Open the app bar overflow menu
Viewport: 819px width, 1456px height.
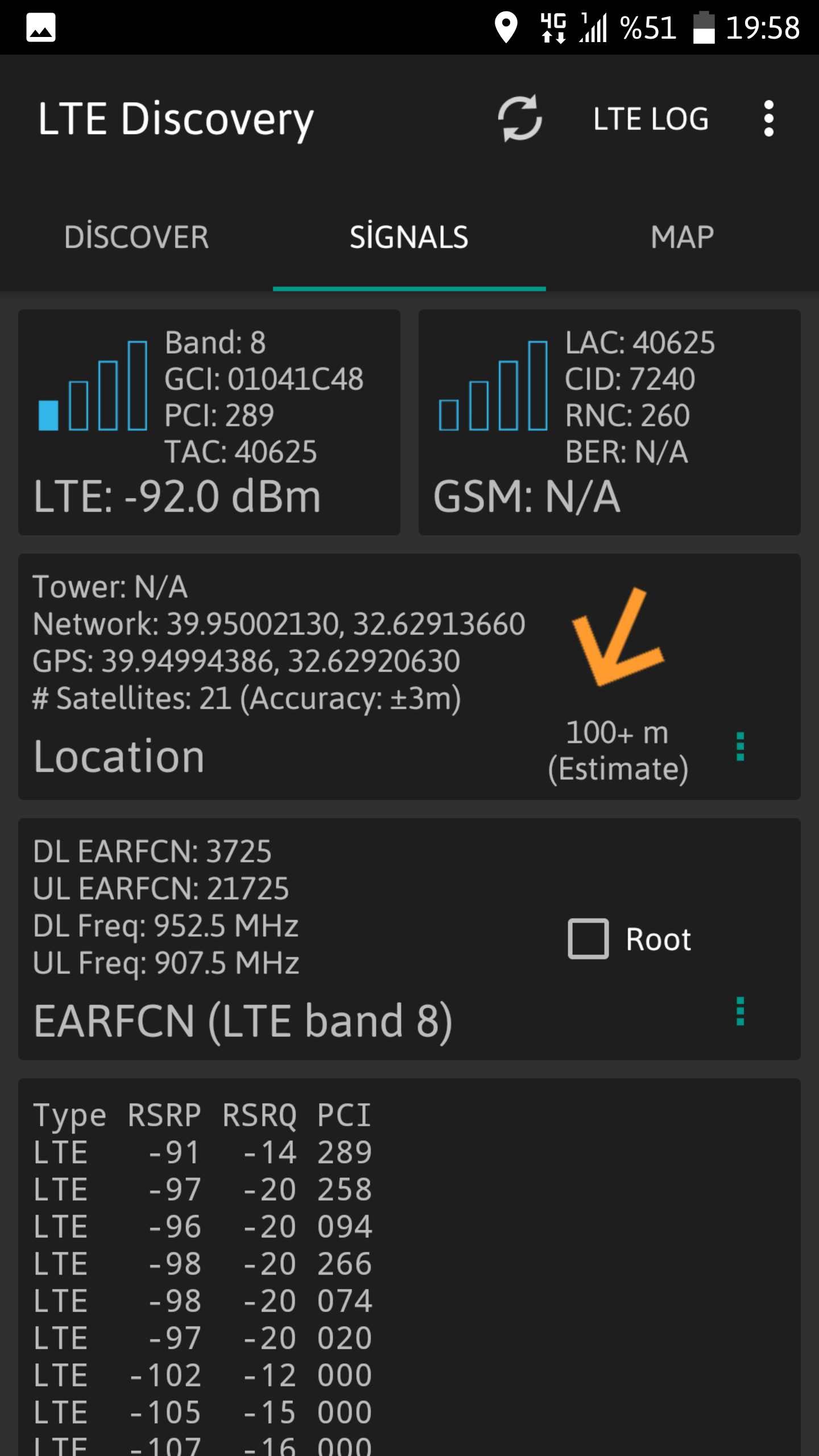coord(769,118)
